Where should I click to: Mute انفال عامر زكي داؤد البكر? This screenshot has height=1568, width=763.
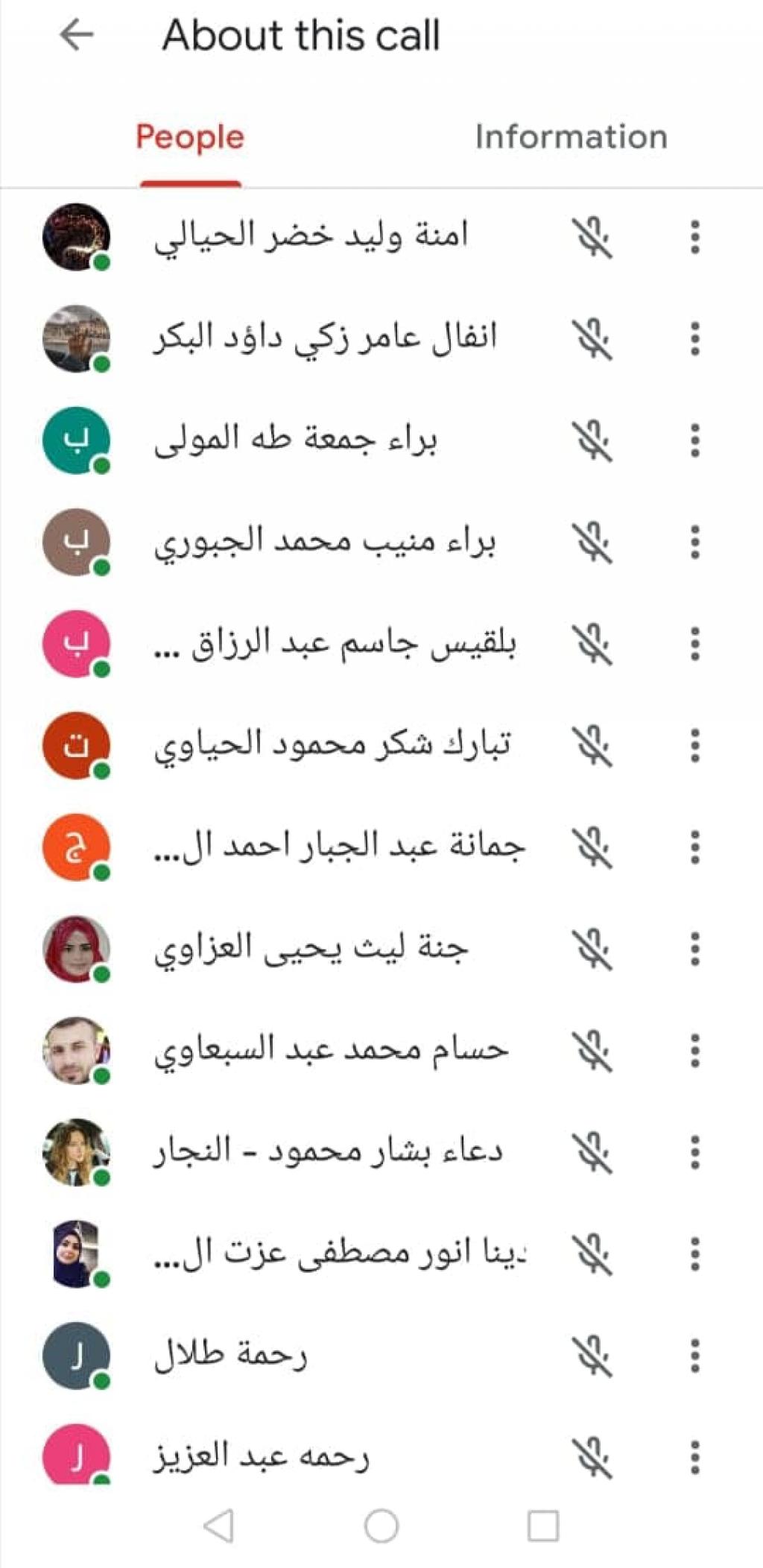click(x=592, y=339)
